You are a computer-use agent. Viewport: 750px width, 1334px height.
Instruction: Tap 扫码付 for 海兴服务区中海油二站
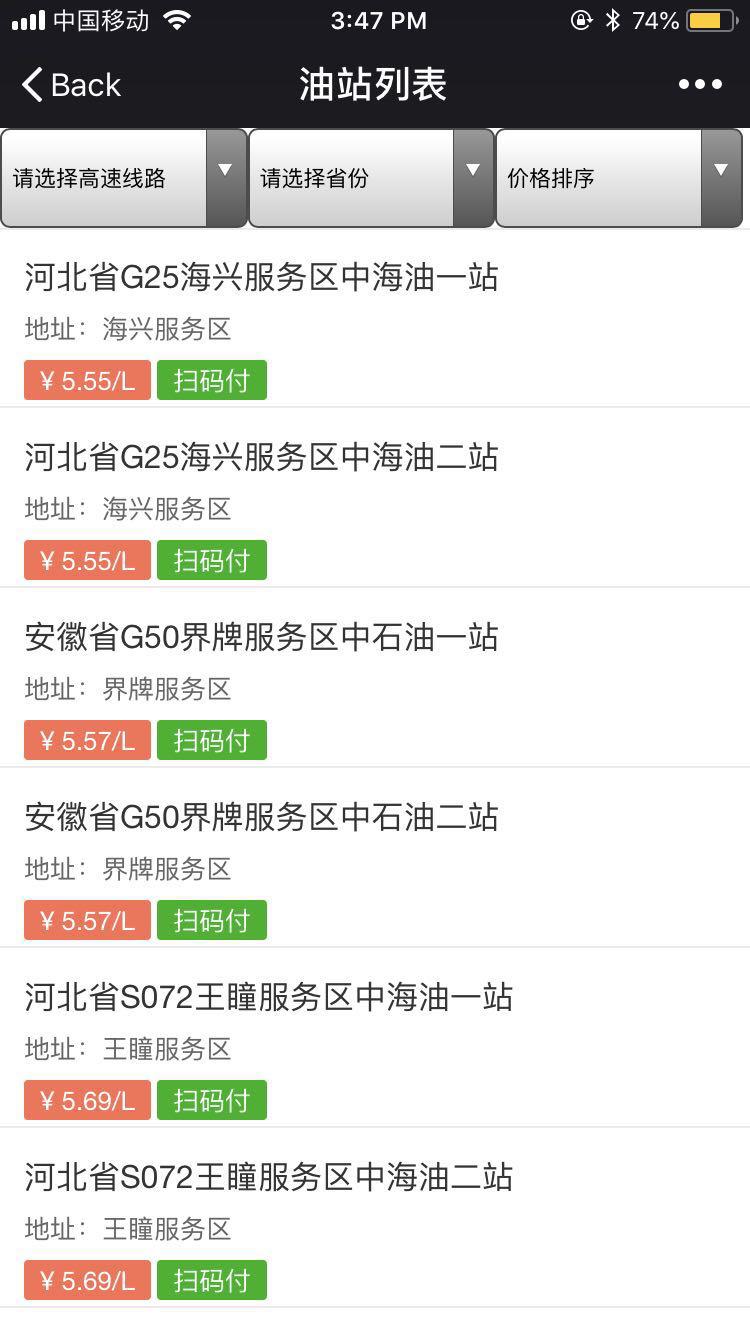pos(211,561)
